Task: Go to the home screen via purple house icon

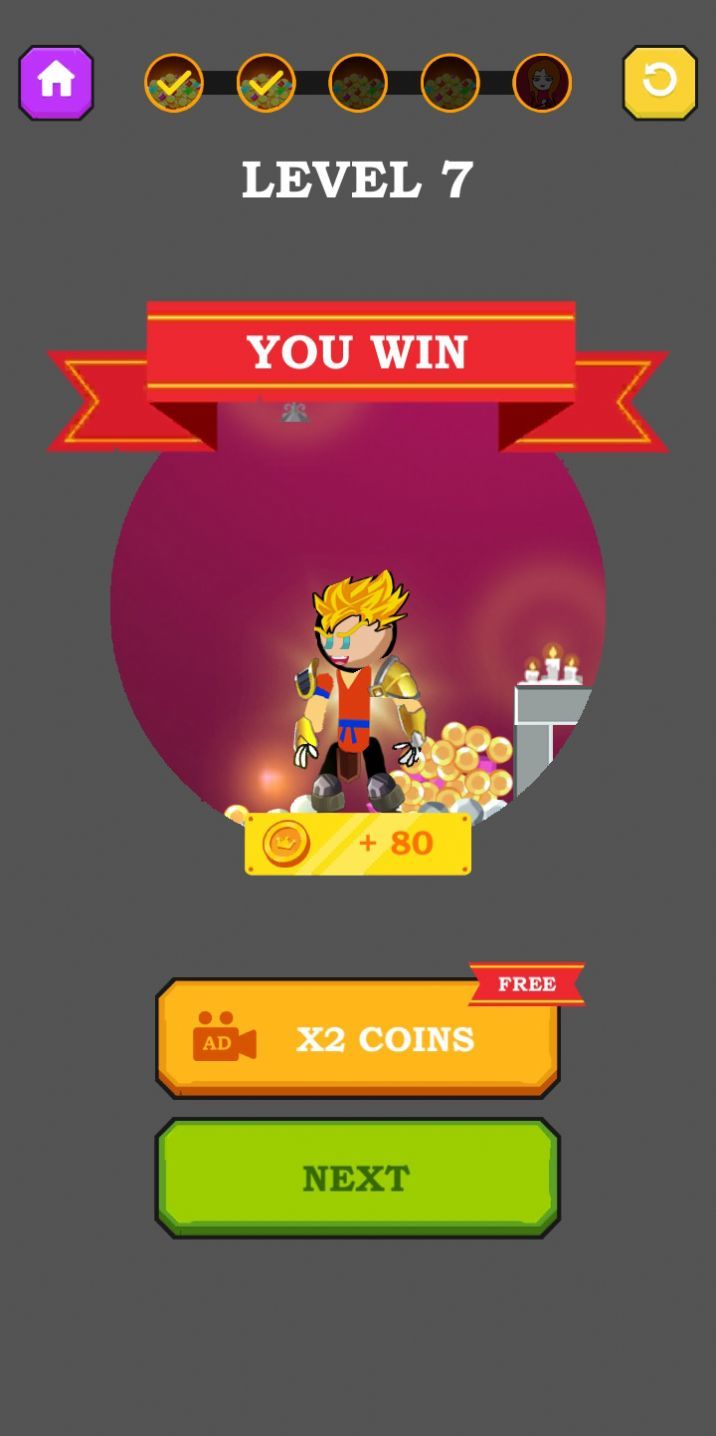Action: point(56,82)
